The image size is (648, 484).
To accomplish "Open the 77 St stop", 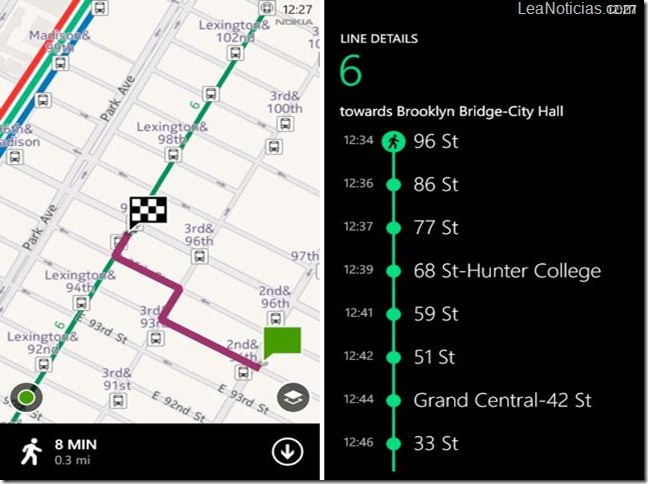I will 436,228.
